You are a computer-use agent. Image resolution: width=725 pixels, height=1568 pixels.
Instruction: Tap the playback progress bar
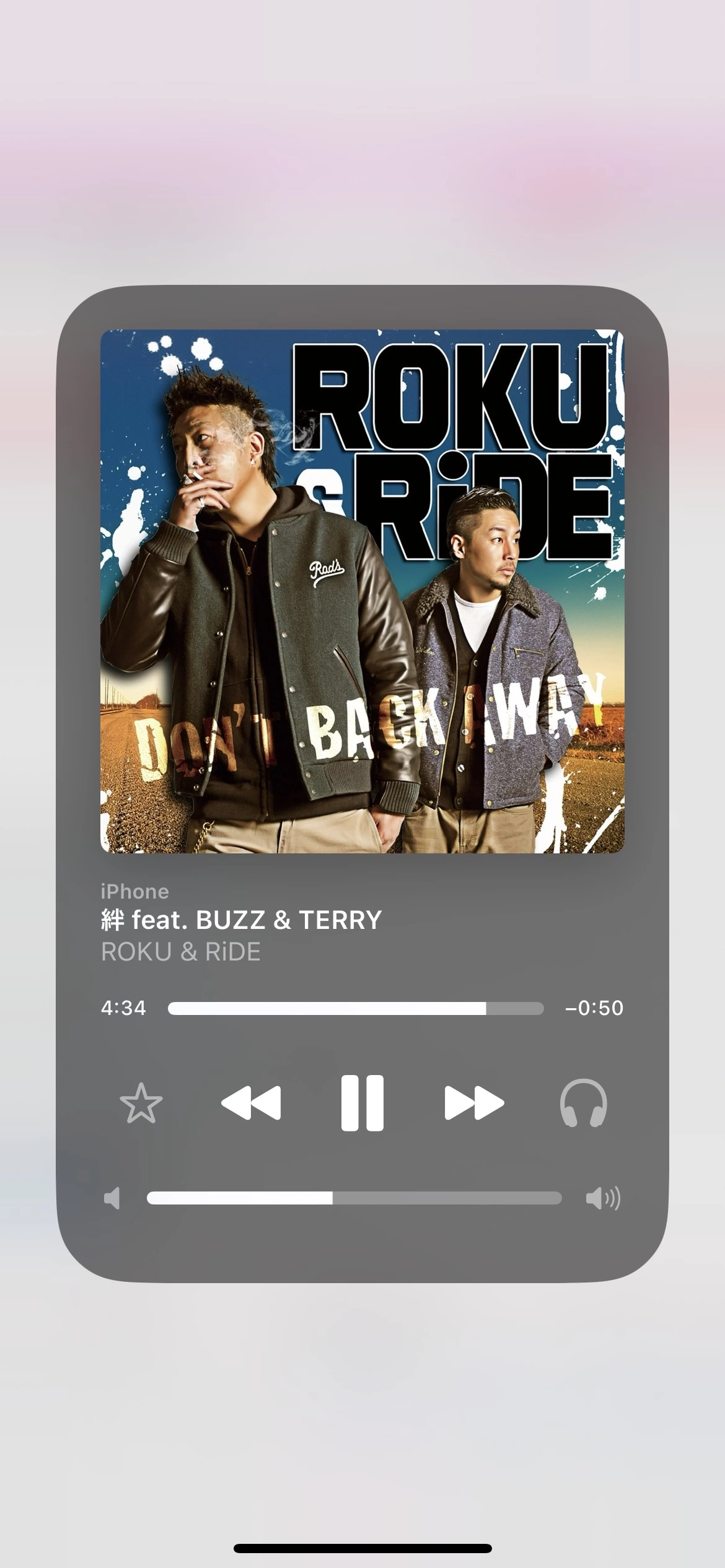pos(355,1008)
